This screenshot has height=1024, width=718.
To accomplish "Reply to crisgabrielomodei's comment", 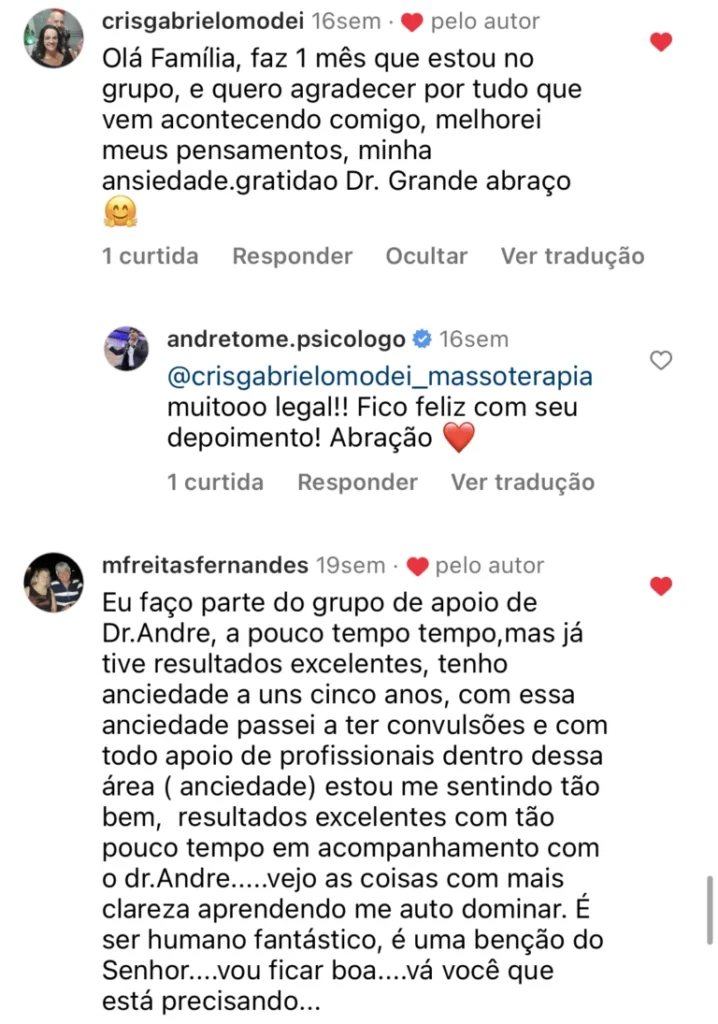I will (292, 256).
